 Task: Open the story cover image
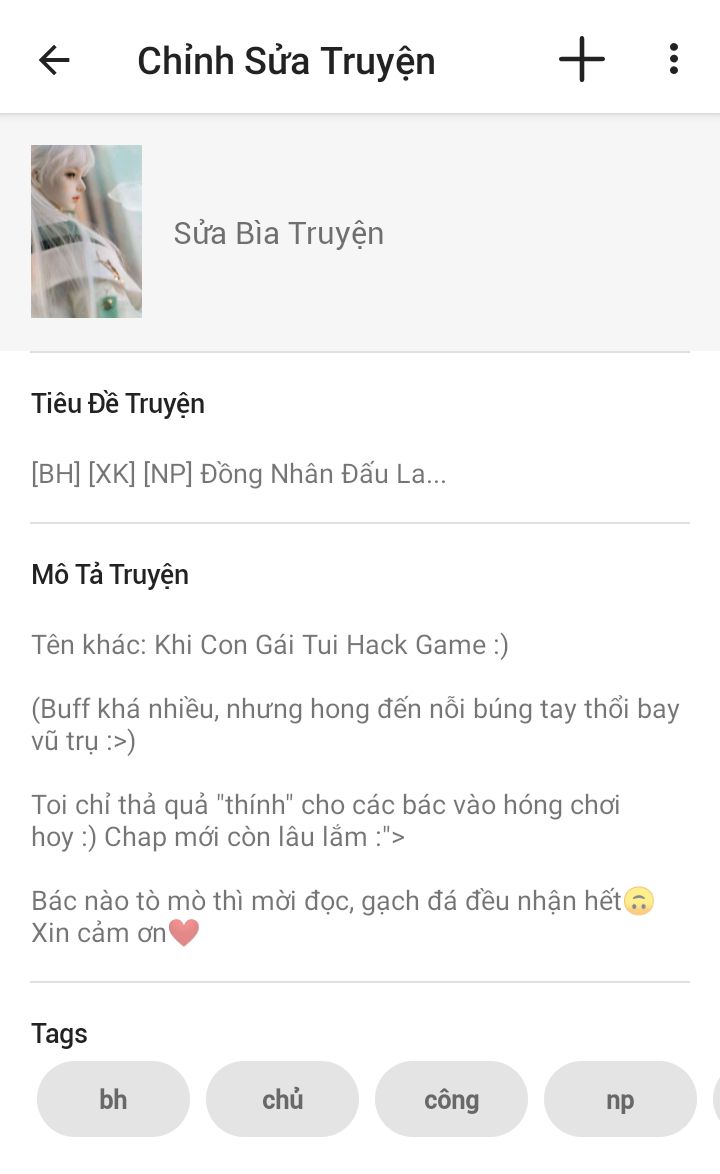(86, 231)
